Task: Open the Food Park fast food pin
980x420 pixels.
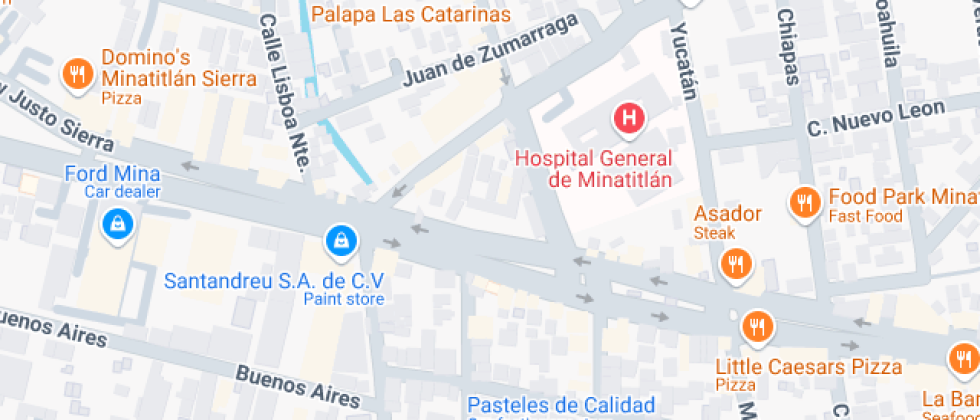Action: (806, 204)
